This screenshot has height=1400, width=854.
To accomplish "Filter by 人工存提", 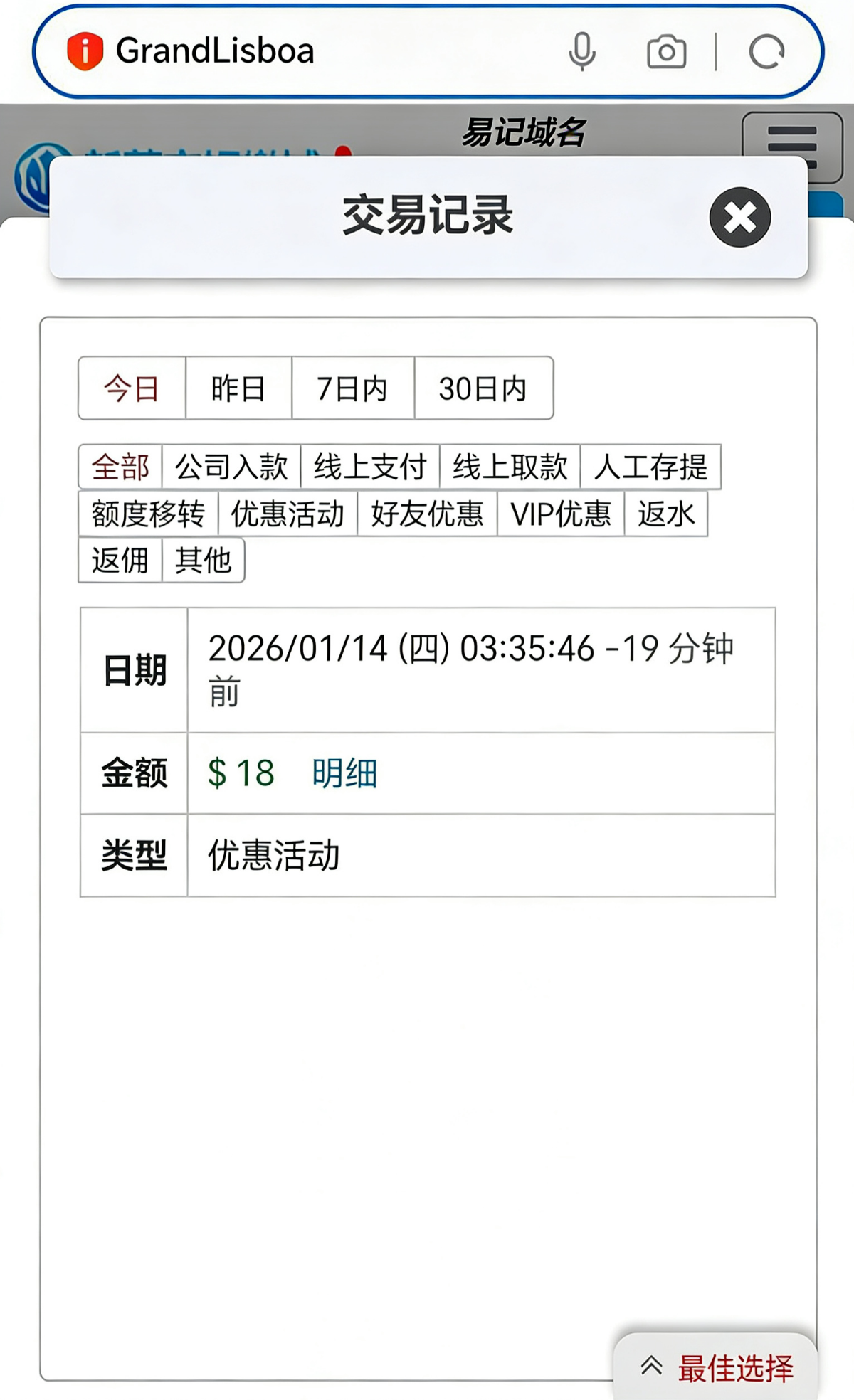I will 650,467.
